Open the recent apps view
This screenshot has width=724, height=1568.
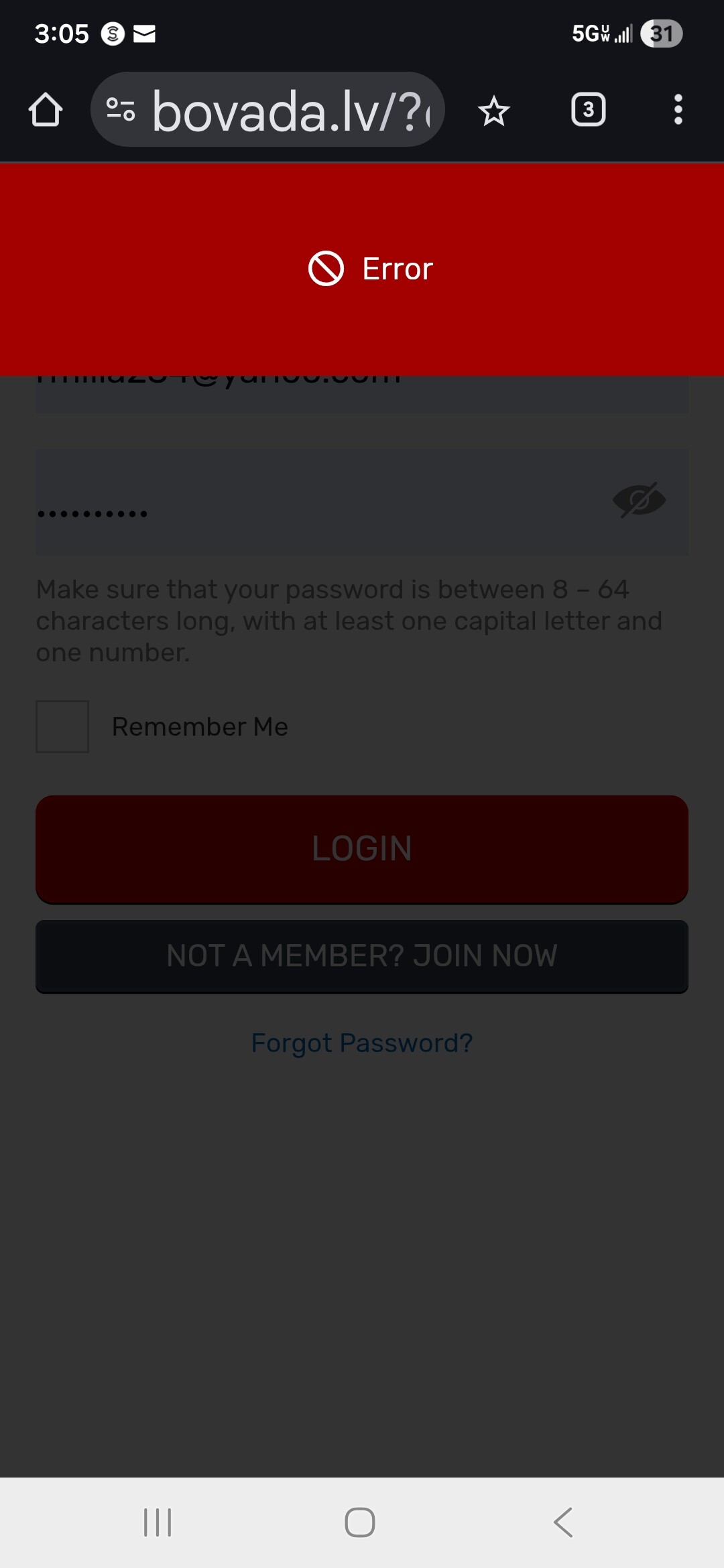pyautogui.click(x=158, y=1522)
